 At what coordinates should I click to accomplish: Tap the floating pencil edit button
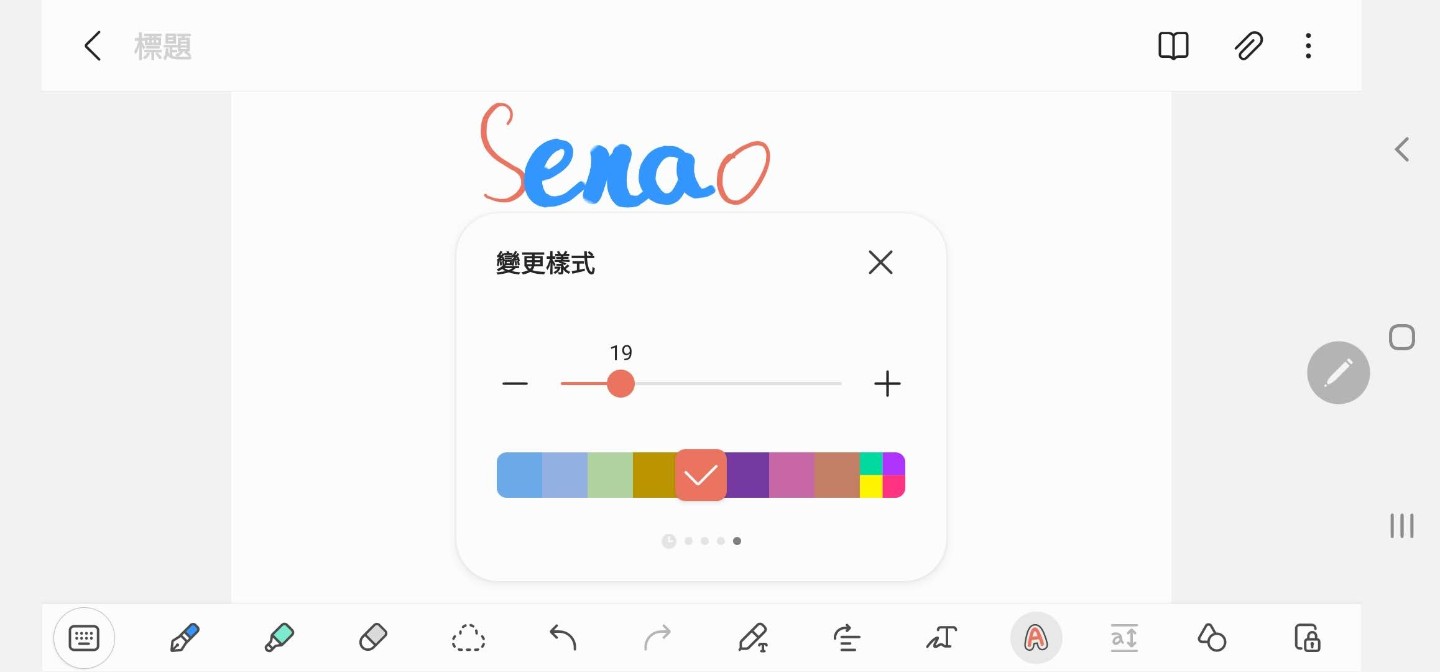pyautogui.click(x=1338, y=373)
